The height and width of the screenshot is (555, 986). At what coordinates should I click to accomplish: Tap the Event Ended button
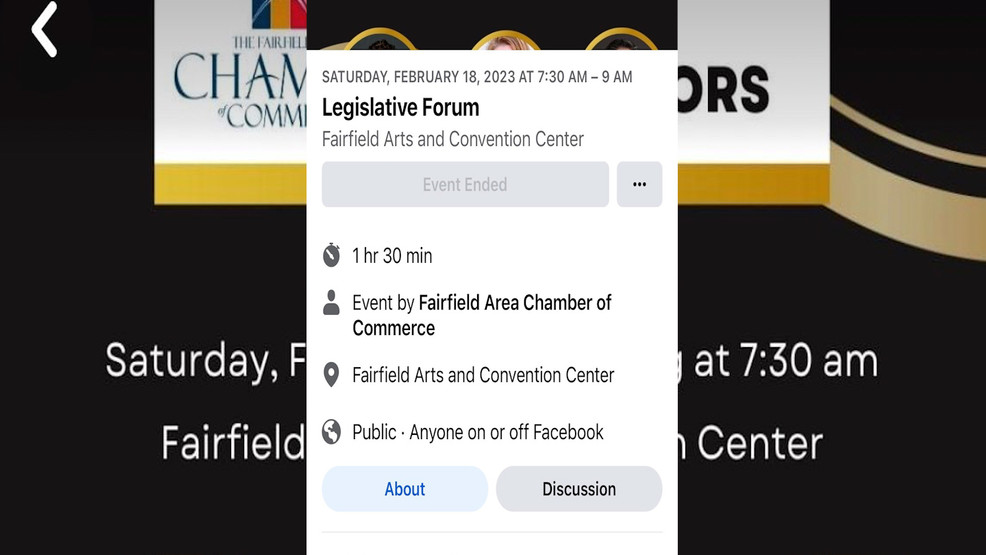pos(465,185)
